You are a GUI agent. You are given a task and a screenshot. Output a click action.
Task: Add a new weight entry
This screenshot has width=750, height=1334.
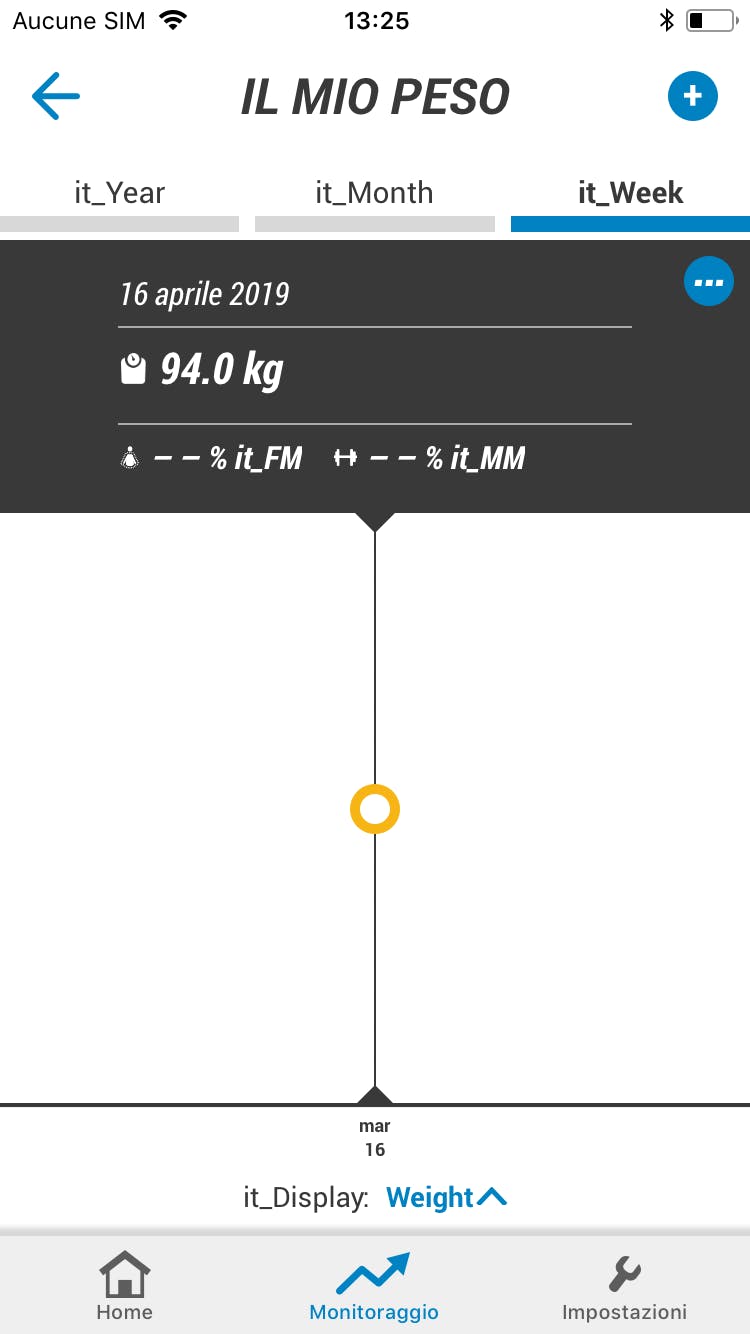tap(693, 96)
